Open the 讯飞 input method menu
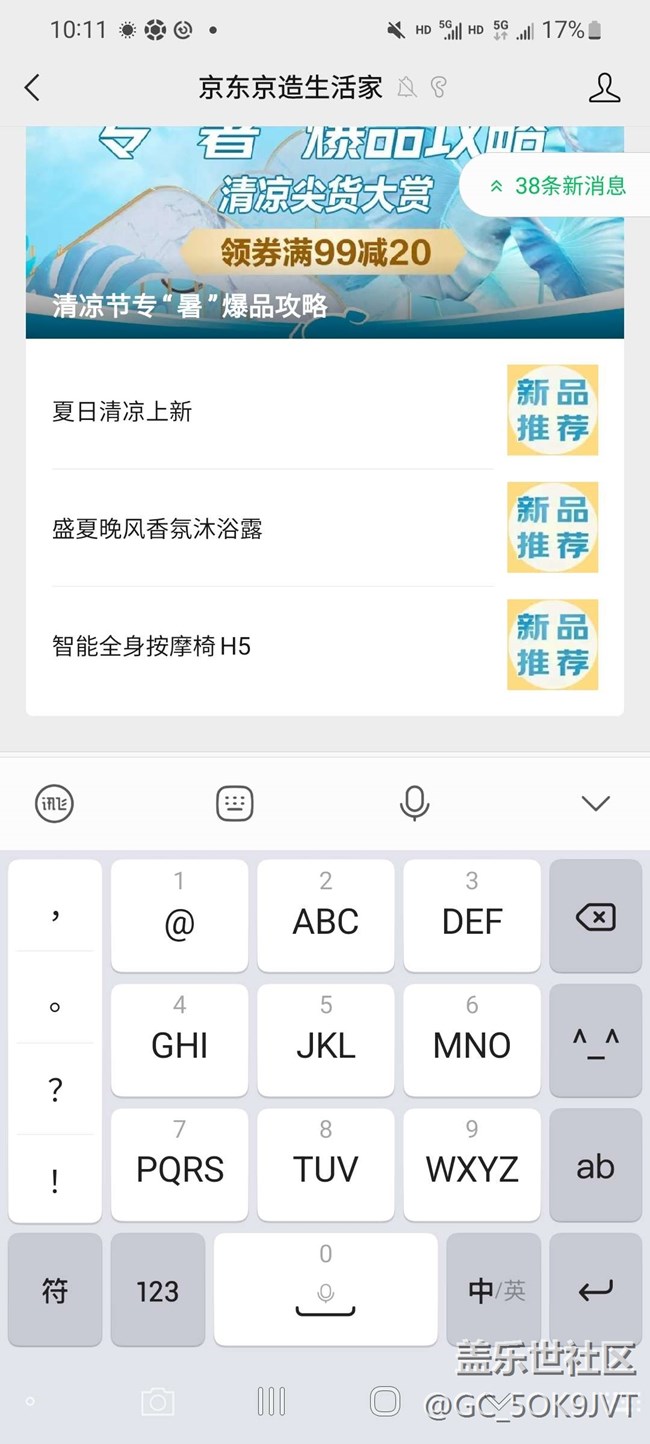The image size is (650, 1444). (55, 803)
